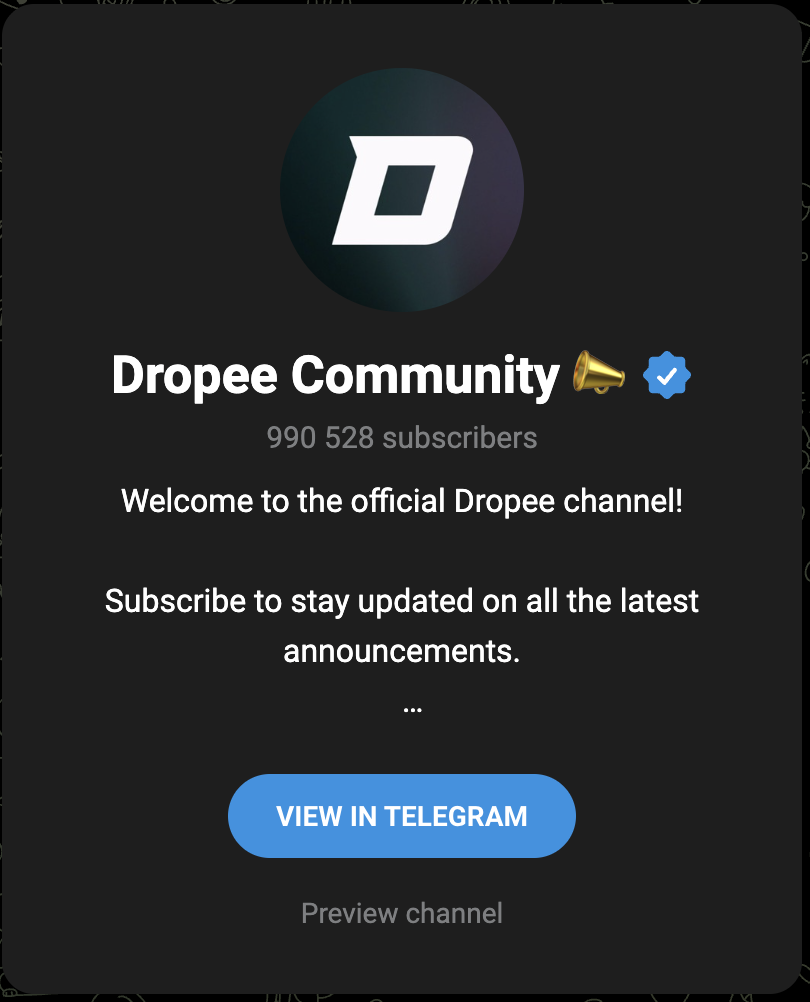This screenshot has height=1002, width=810.
Task: Click the welcome message line
Action: pyautogui.click(x=401, y=501)
